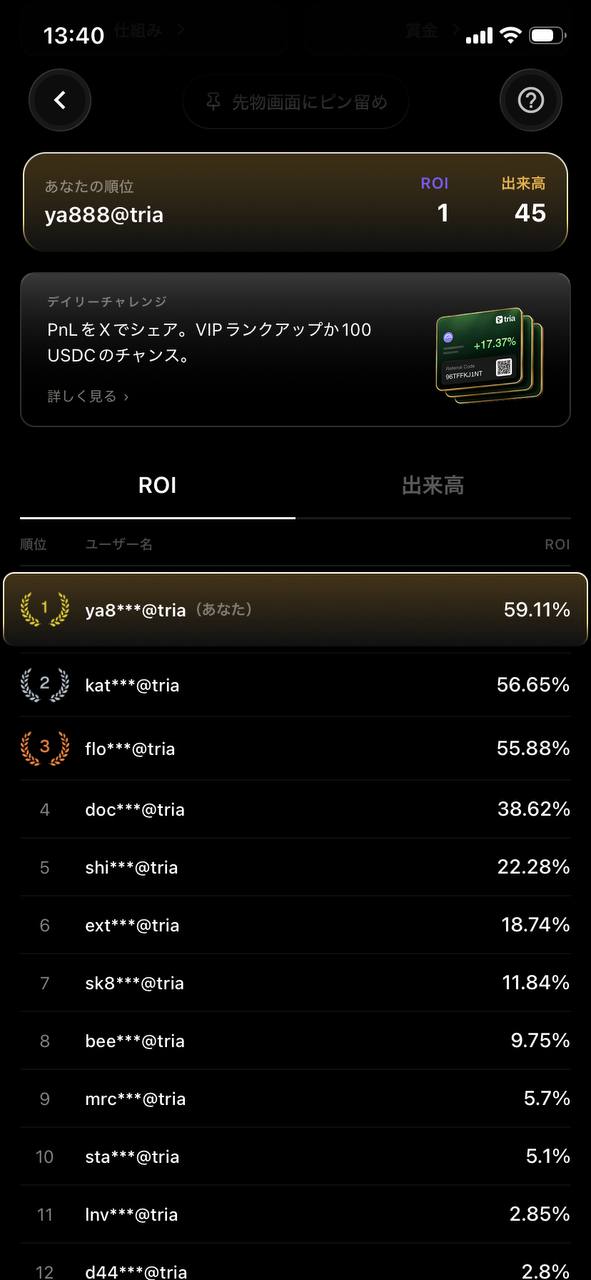
Task: Select the ROI tab
Action: coord(157,486)
